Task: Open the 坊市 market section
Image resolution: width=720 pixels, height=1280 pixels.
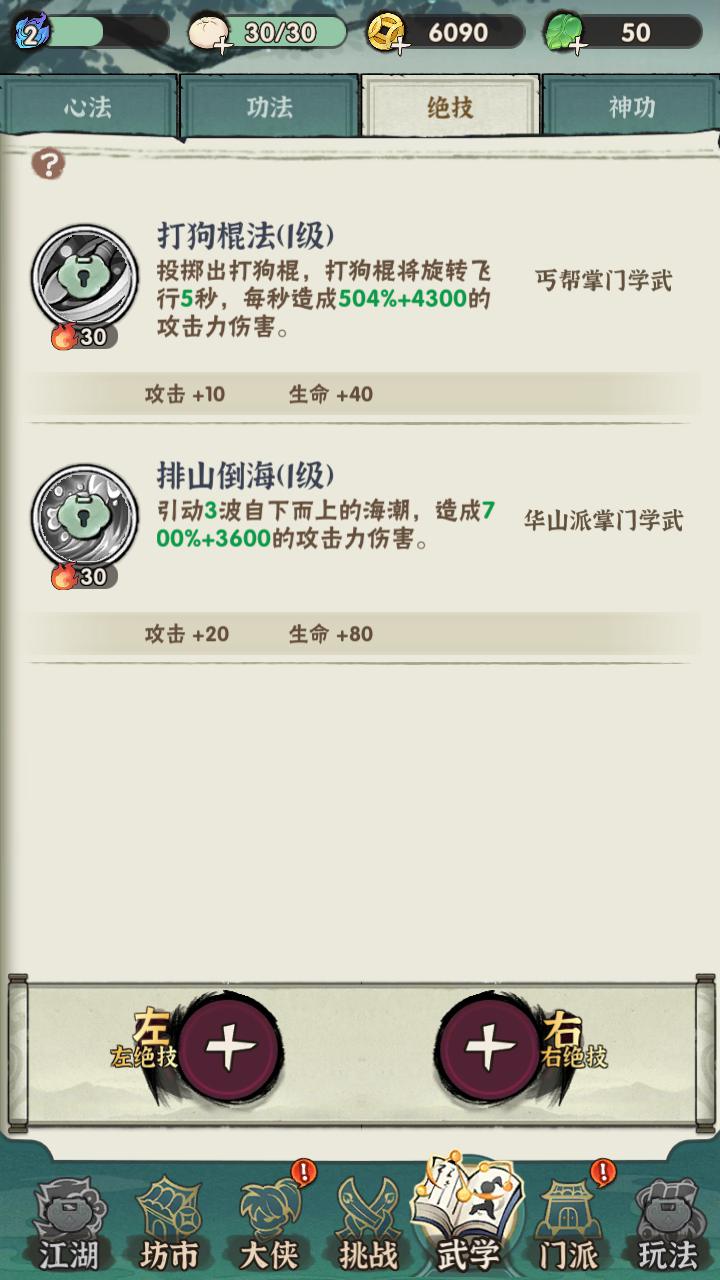Action: tap(168, 1225)
